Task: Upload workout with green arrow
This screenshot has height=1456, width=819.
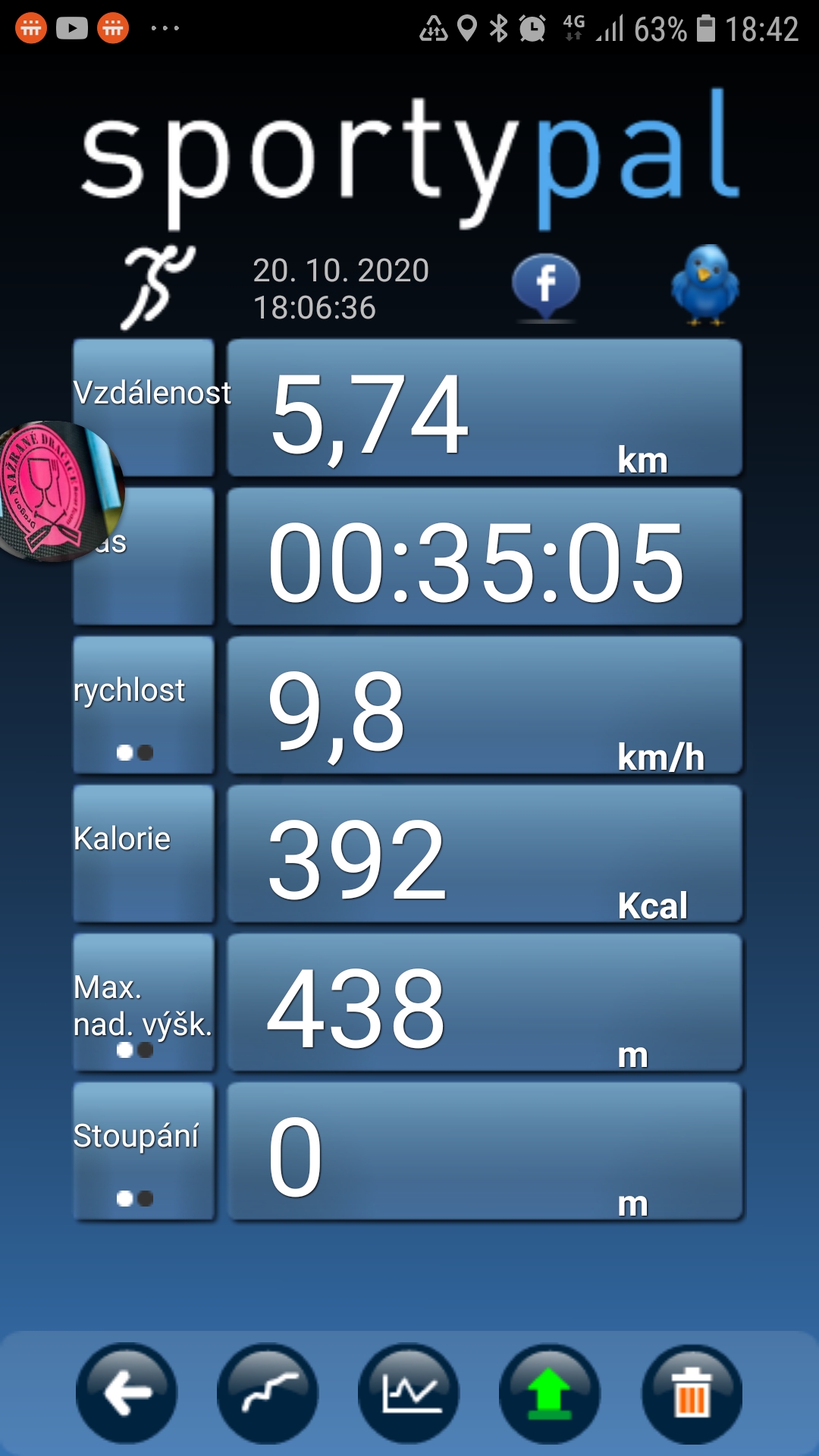Action: point(550,1393)
